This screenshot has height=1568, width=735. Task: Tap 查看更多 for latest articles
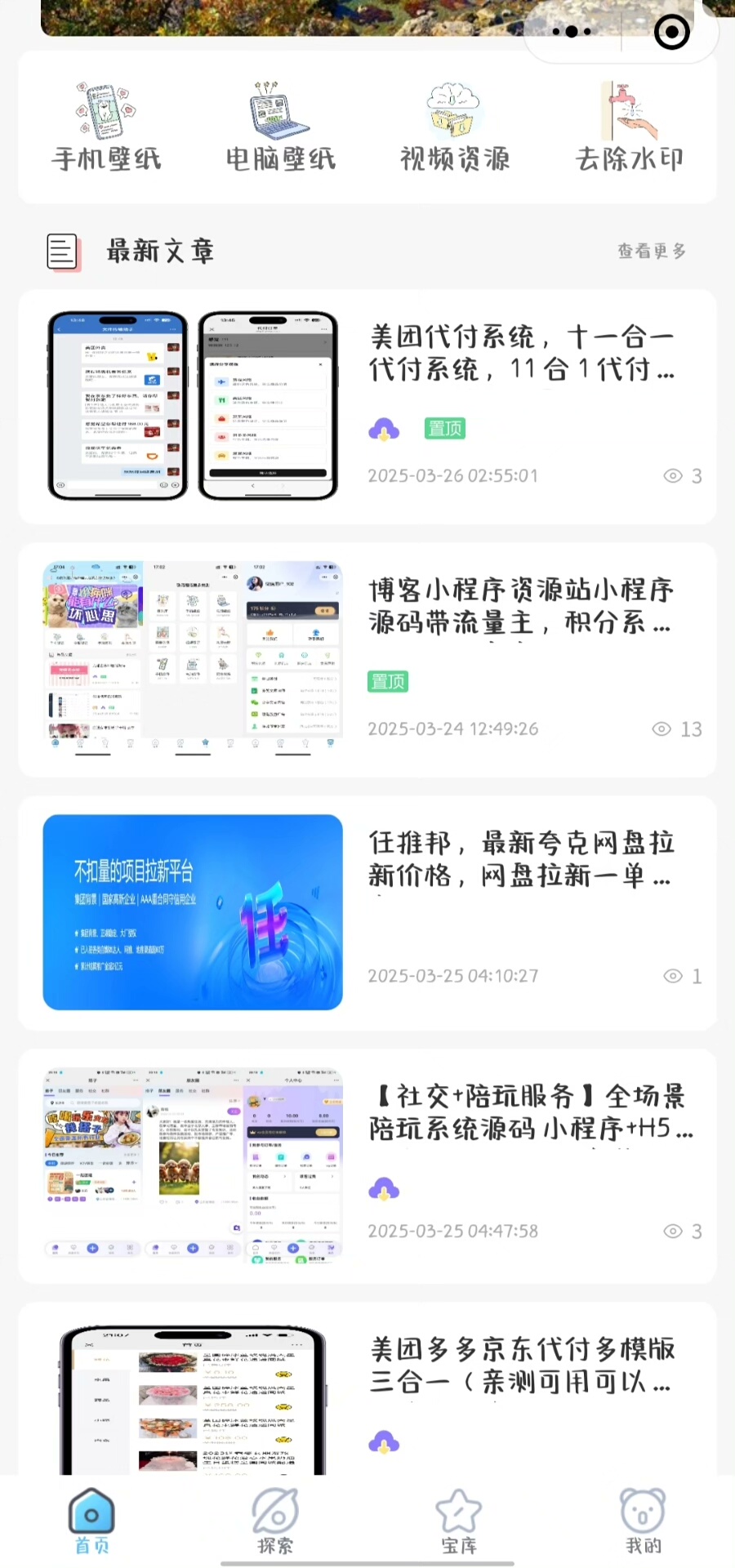click(x=651, y=252)
